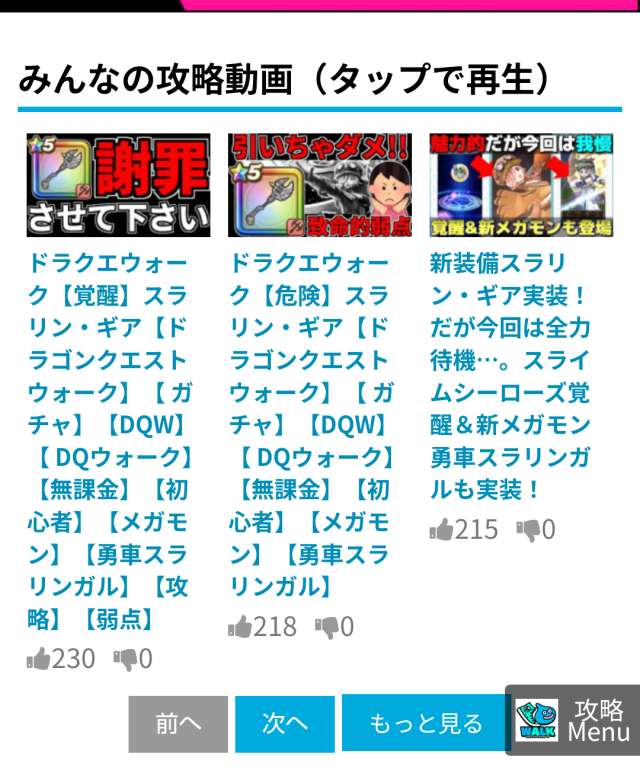This screenshot has height=767, width=640.
Task: Like the video with 215 likes
Action: click(441, 530)
